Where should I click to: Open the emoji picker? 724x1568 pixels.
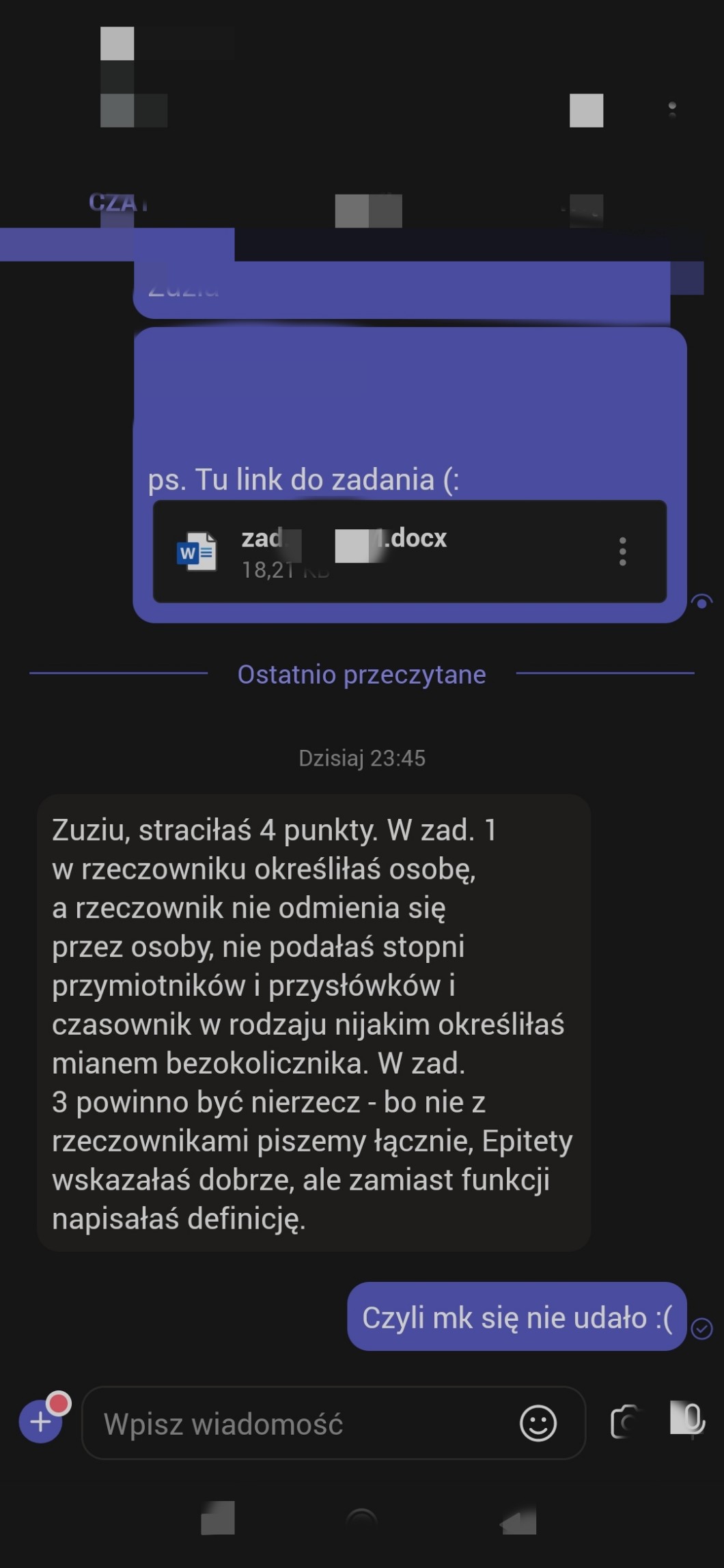click(538, 1423)
